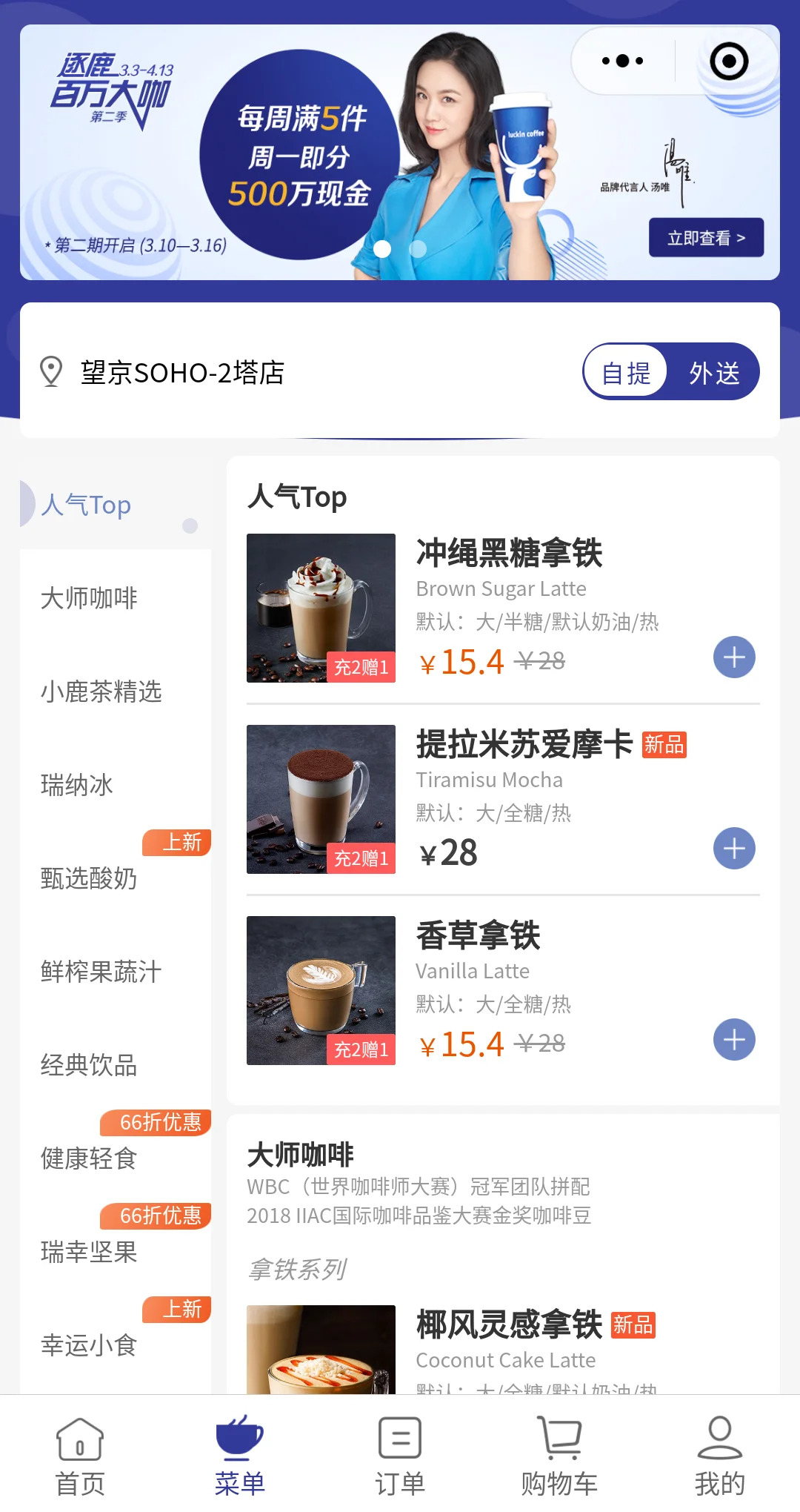
Task: Add 提拉米苏爱摩卡 to cart
Action: 734,849
